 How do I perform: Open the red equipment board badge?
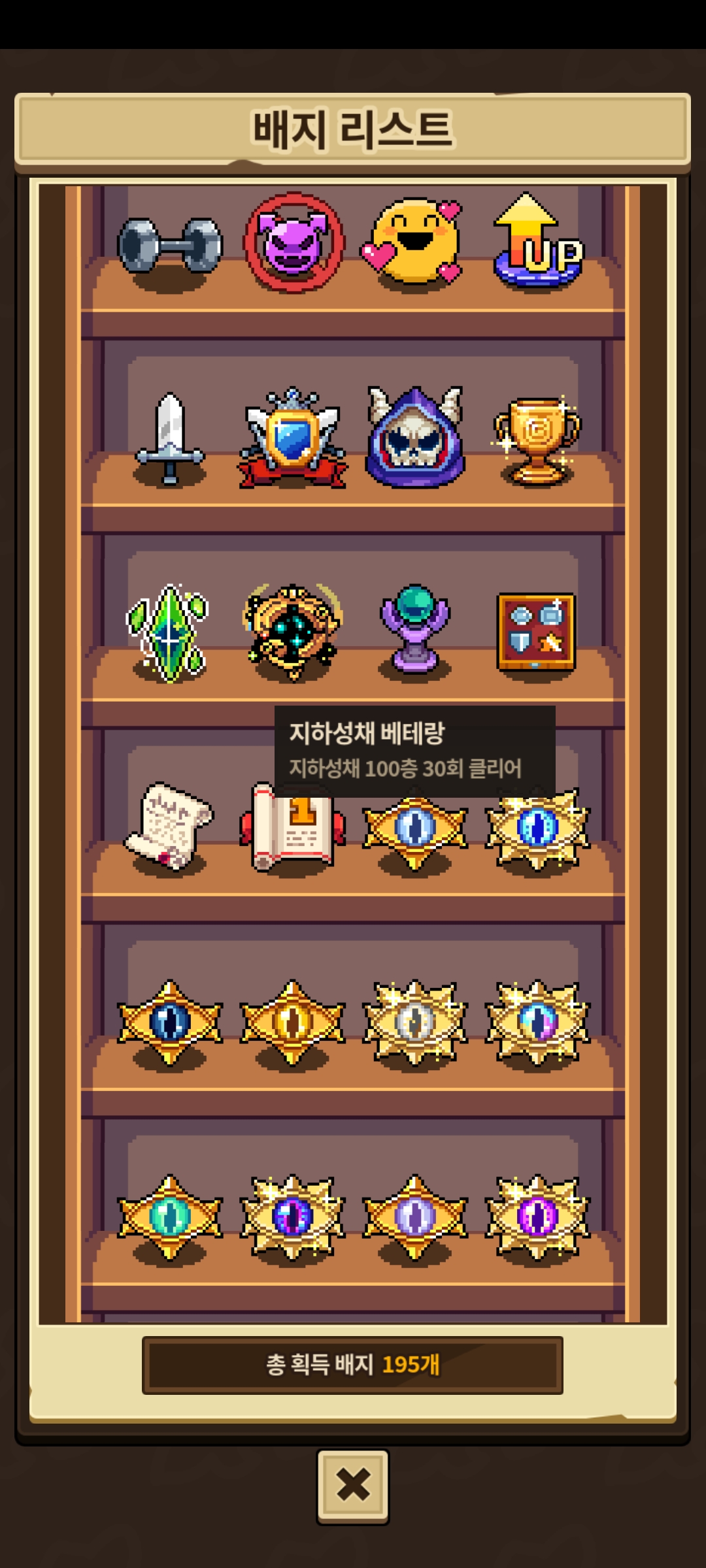pos(536,632)
